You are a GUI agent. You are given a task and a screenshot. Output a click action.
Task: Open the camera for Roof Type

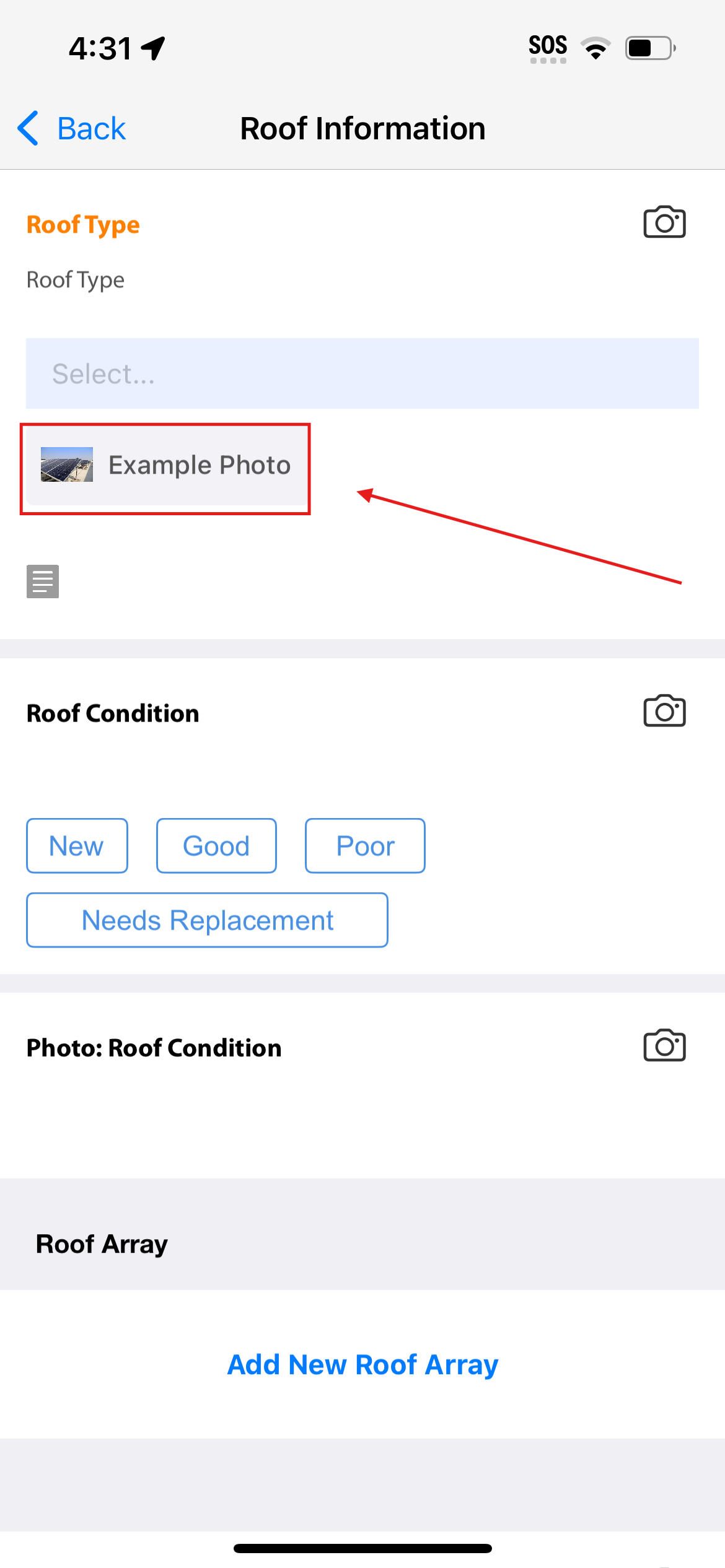point(664,222)
